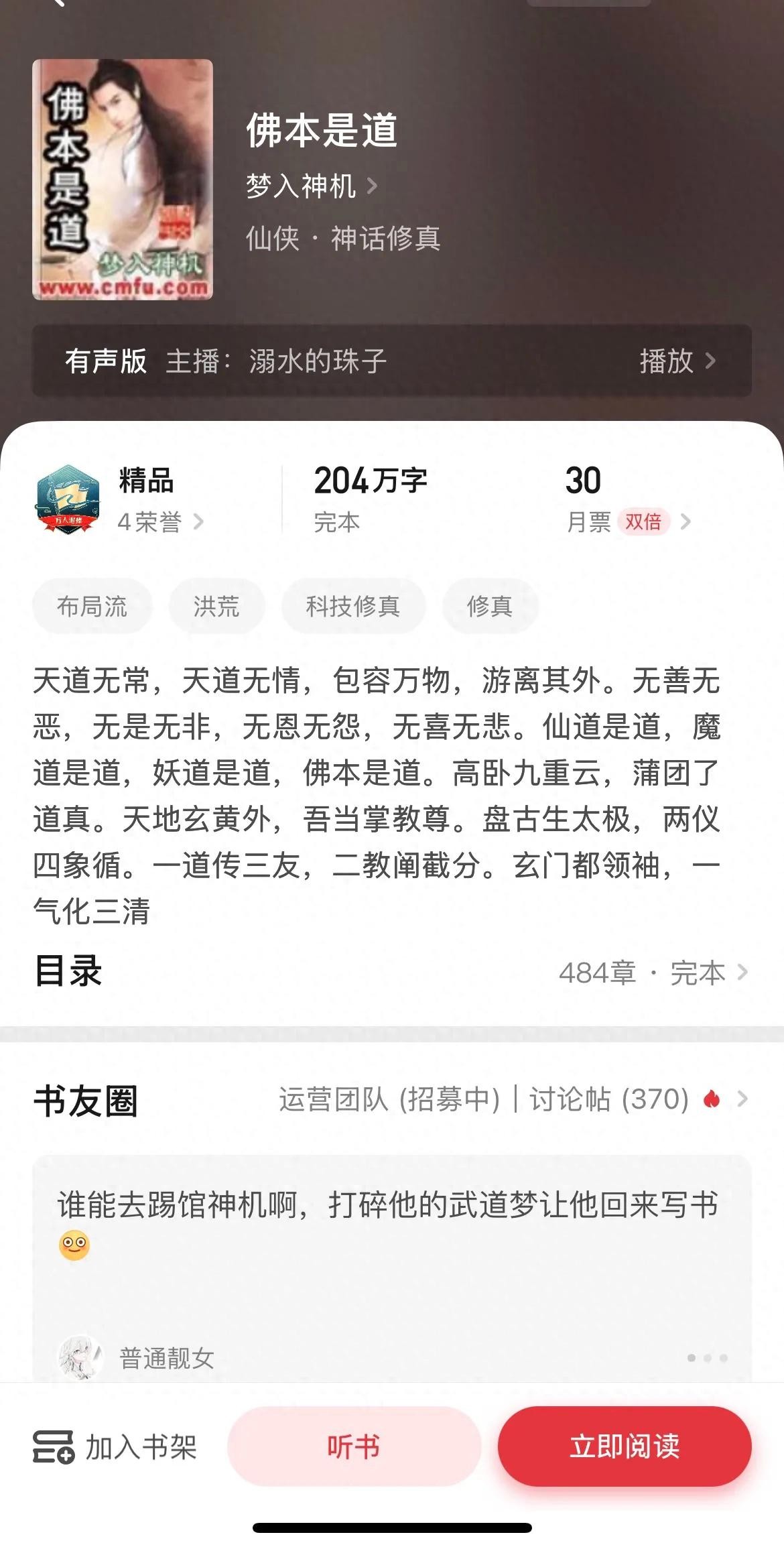Tap the book cover image
The image size is (784, 1549).
[x=123, y=180]
